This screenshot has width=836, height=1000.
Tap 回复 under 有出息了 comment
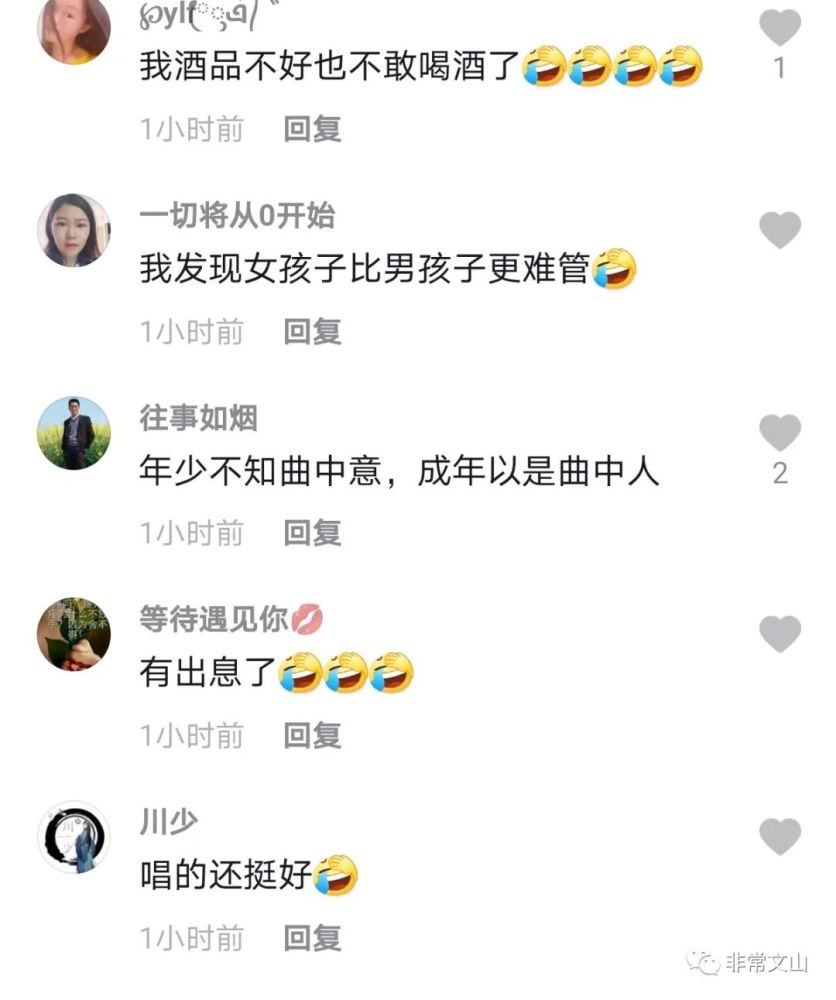(x=312, y=736)
